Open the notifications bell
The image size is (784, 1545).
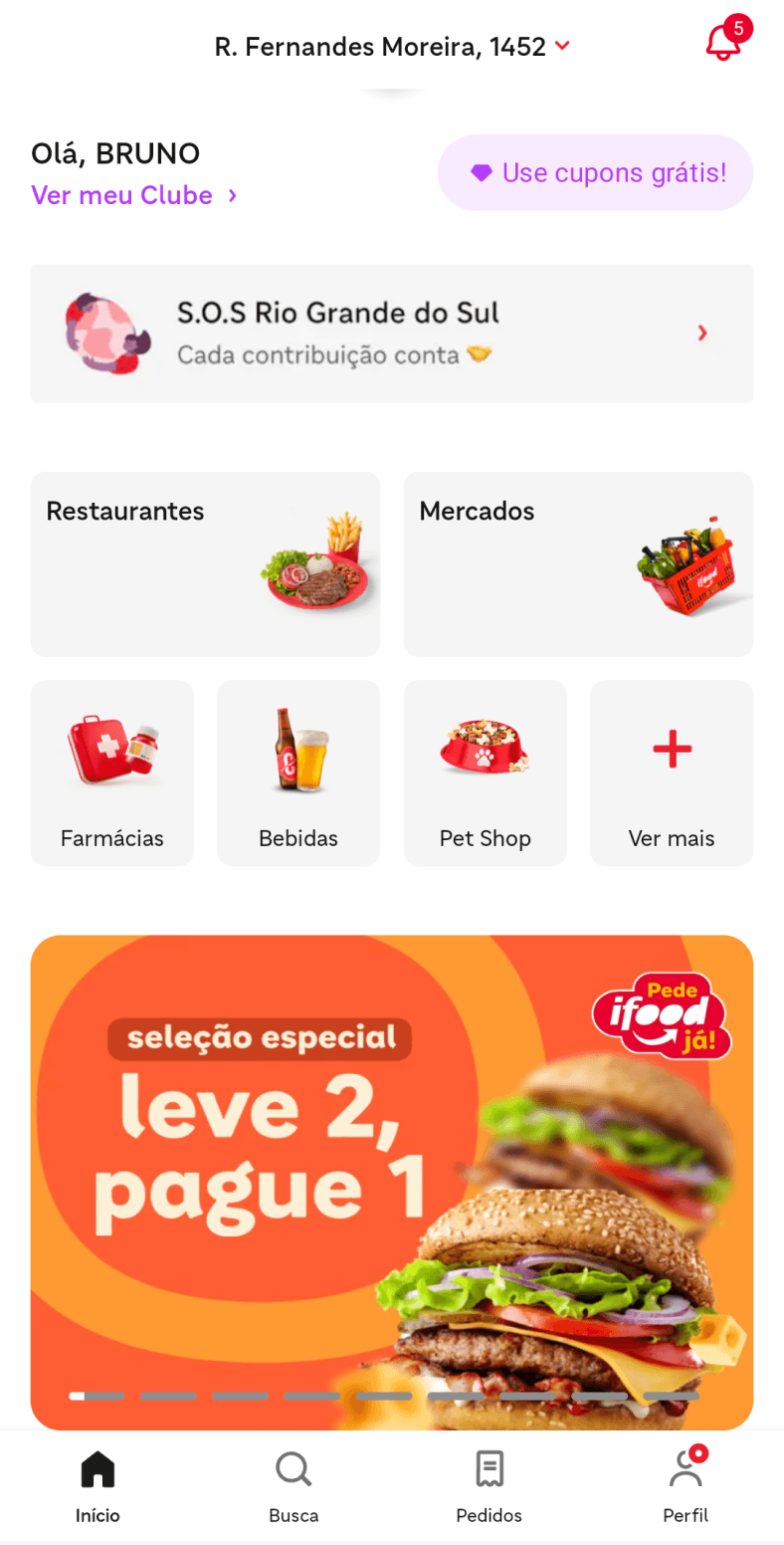click(x=724, y=43)
